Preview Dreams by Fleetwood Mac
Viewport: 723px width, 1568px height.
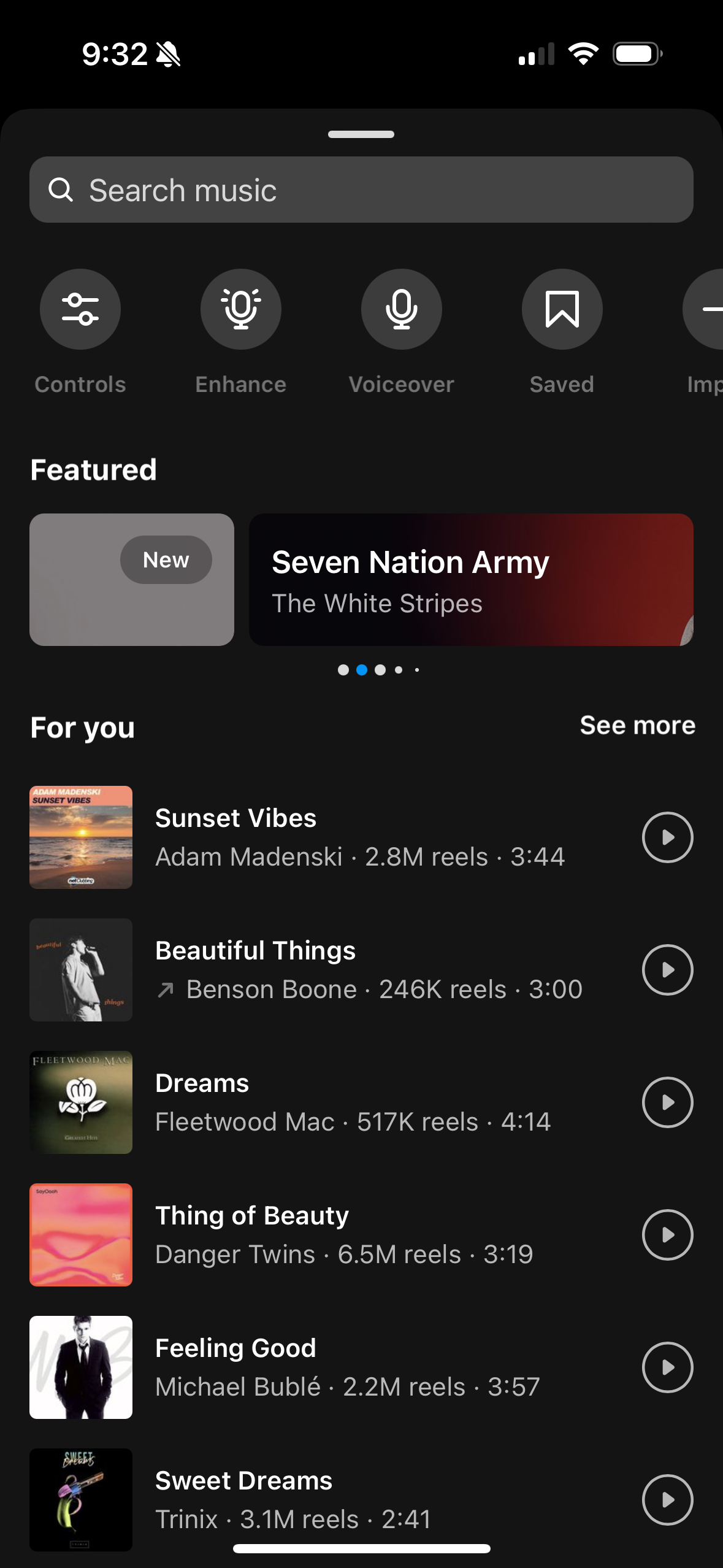tap(667, 1102)
